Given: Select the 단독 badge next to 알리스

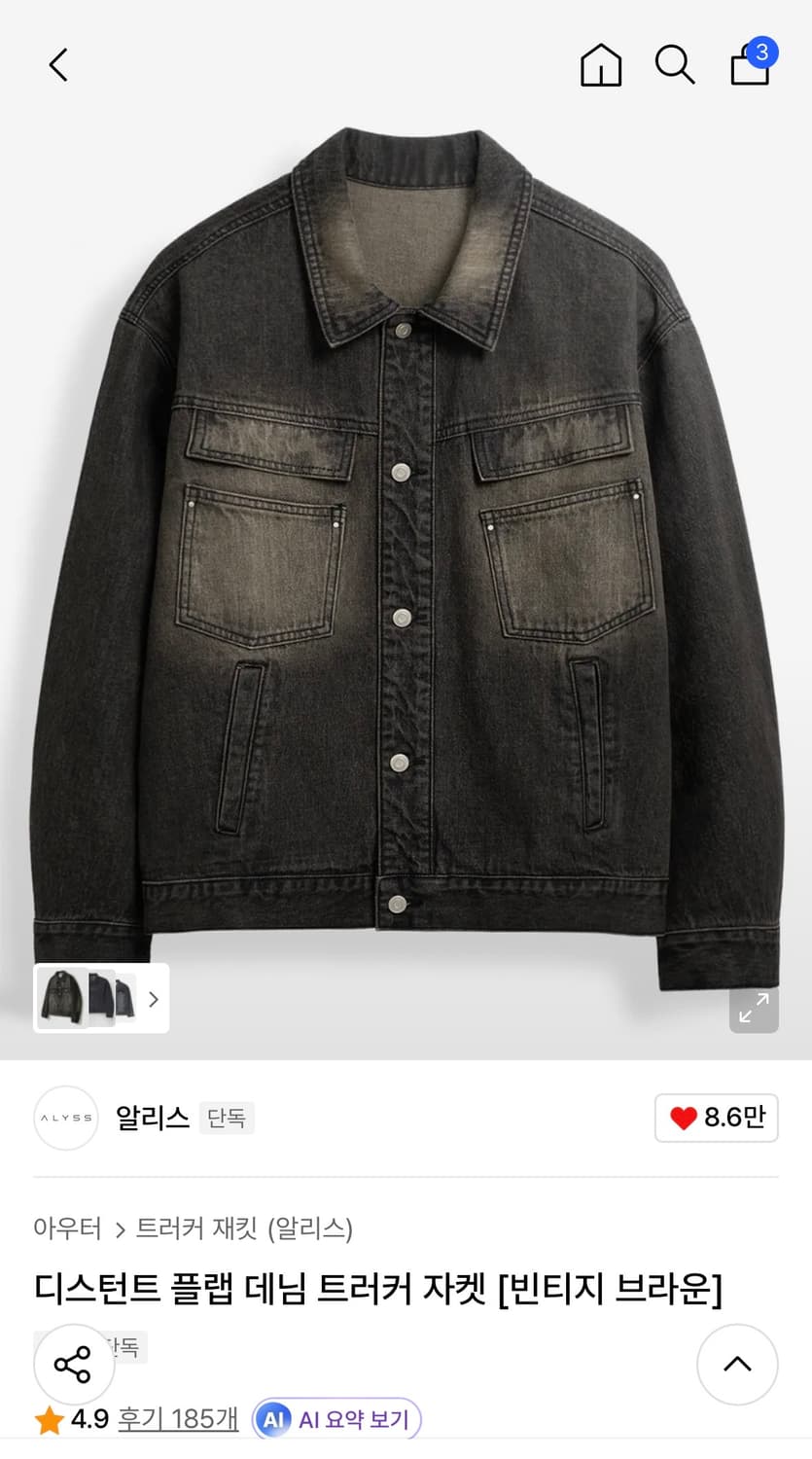Looking at the screenshot, I should coord(227,1118).
